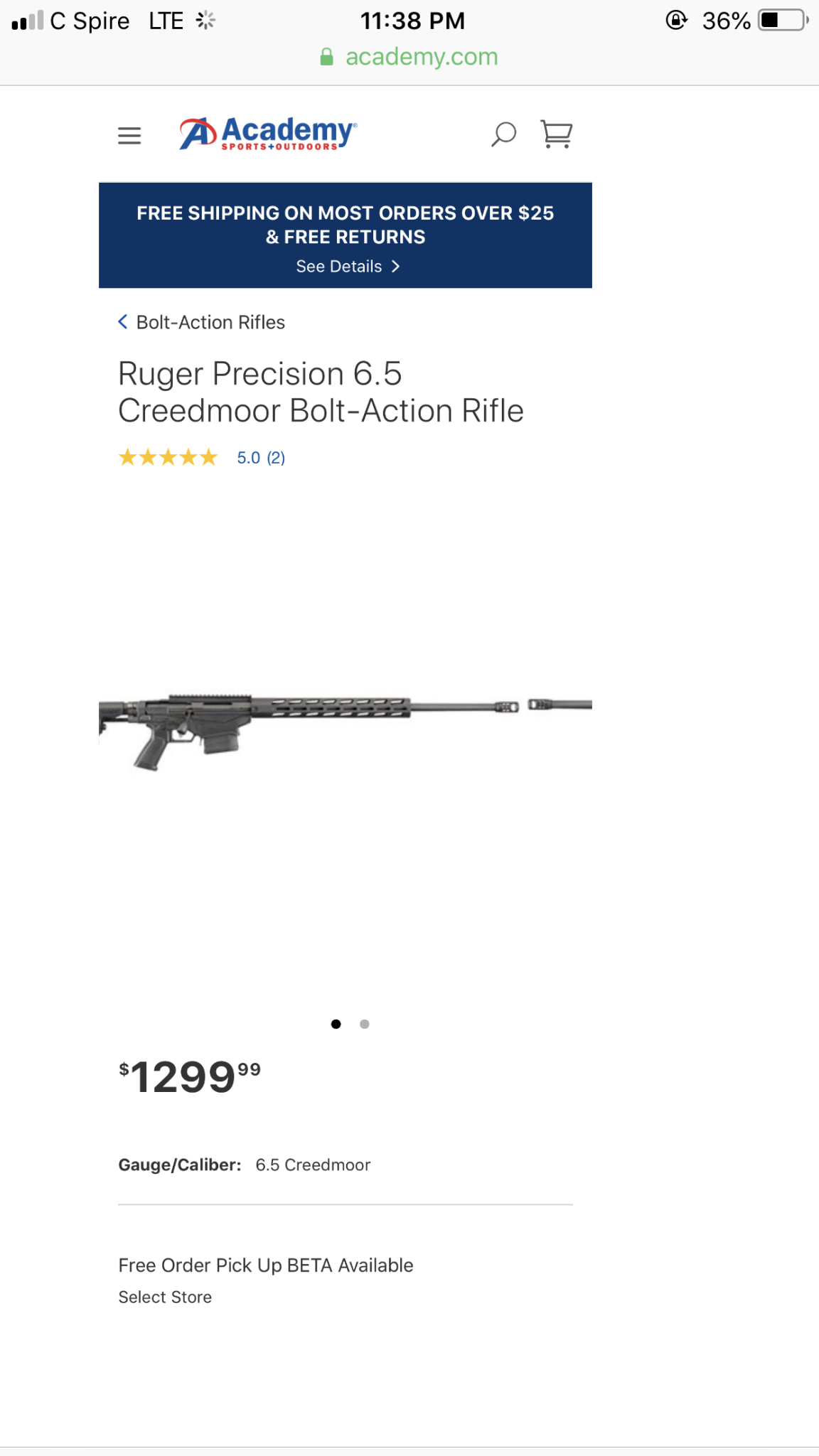819x1456 pixels.
Task: Show the second product image dot
Action: (x=365, y=1024)
